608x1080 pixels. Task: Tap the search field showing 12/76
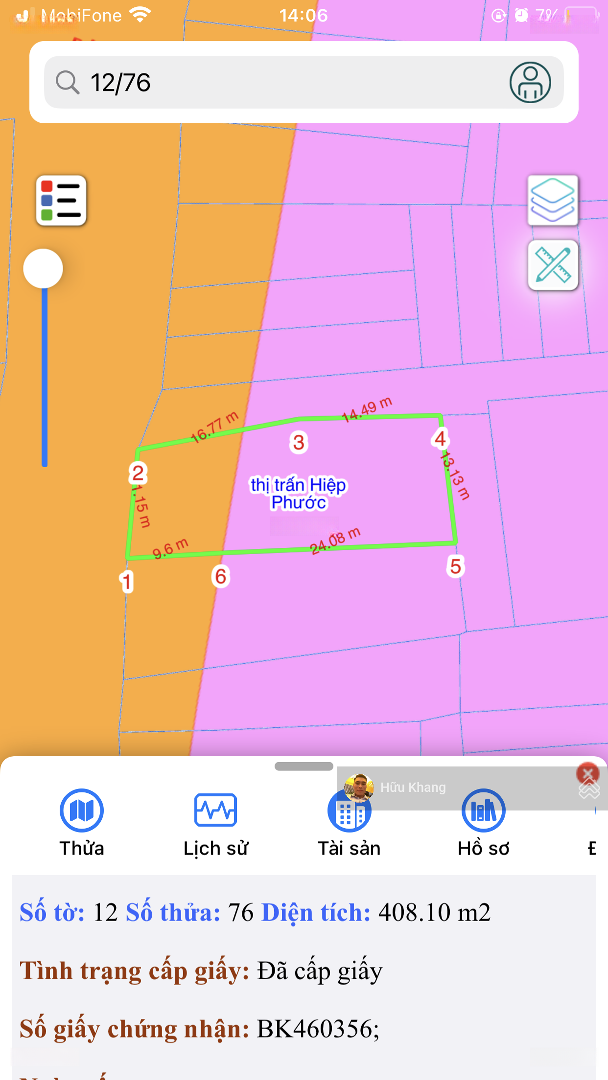click(x=304, y=82)
